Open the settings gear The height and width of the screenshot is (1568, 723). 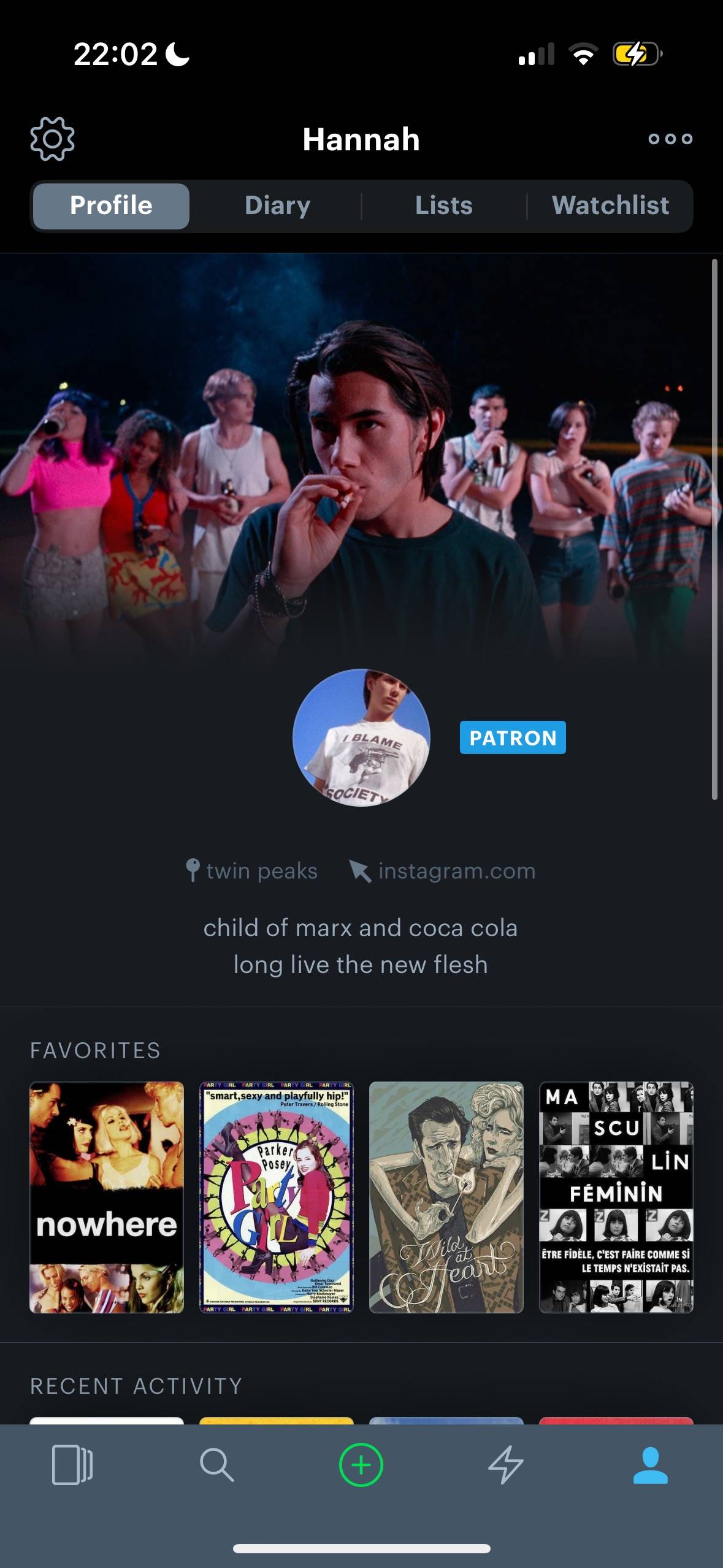tap(52, 139)
